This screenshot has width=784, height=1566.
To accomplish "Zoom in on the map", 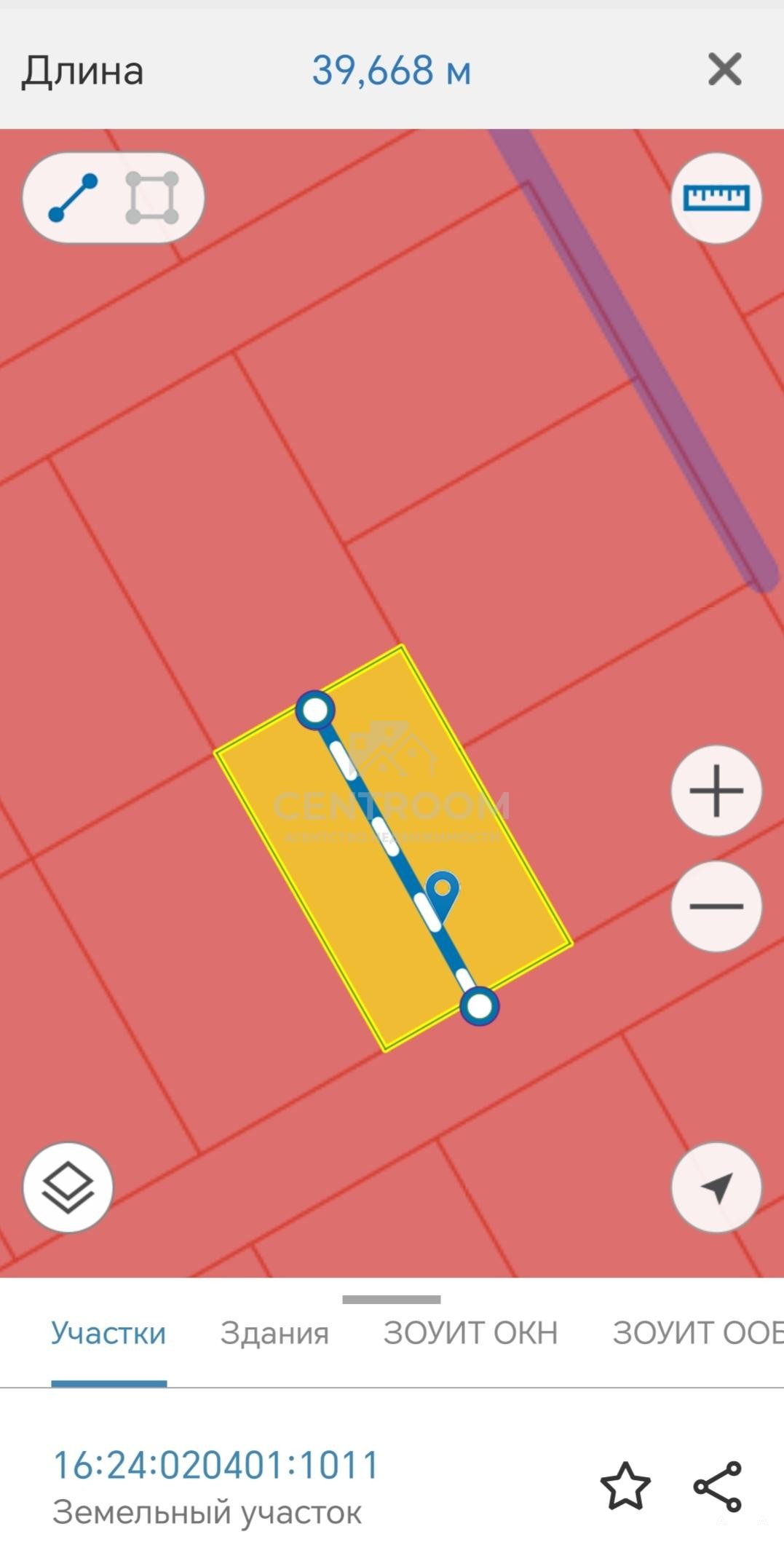I will [716, 791].
